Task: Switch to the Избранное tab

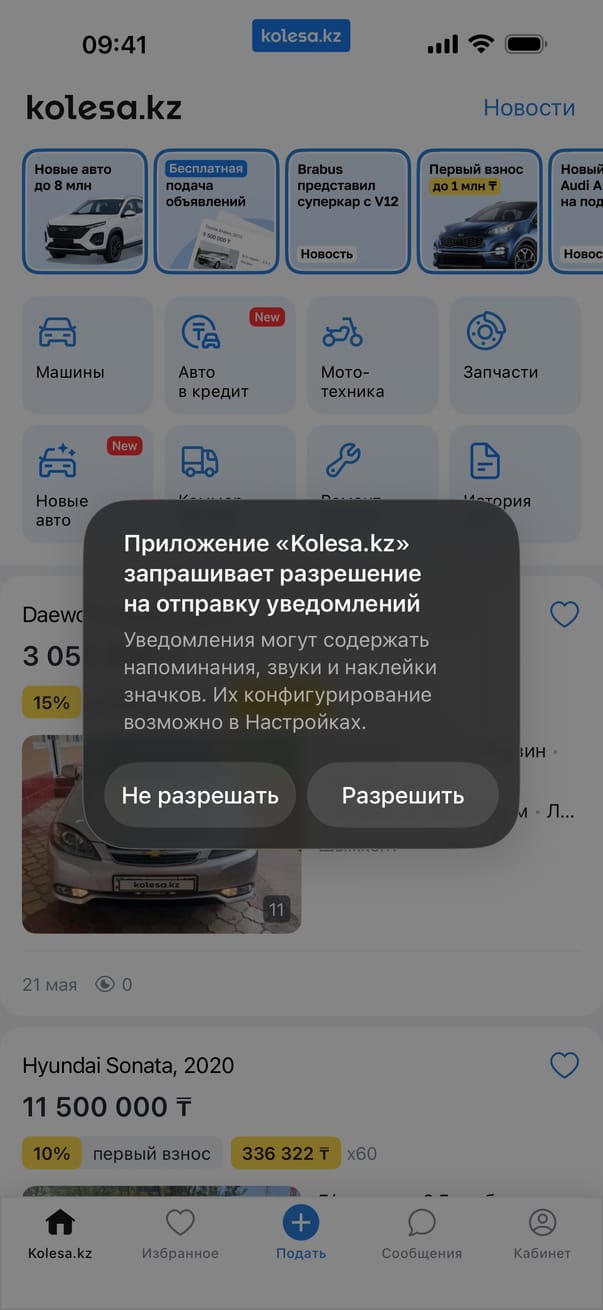Action: pyautogui.click(x=180, y=1234)
